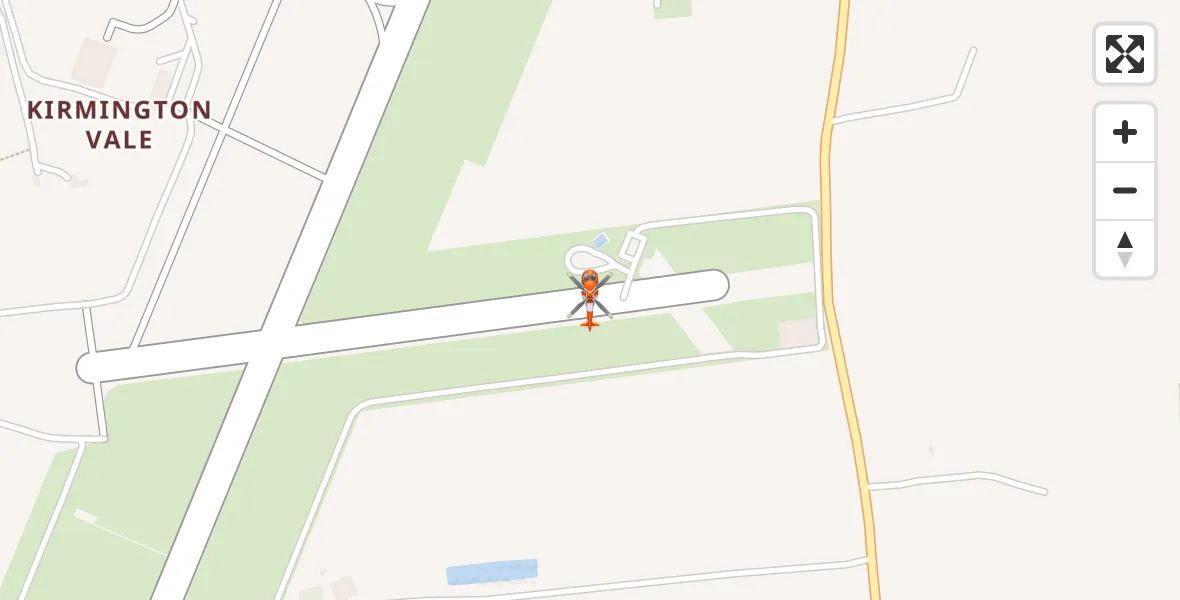Zoom out of the map

[1124, 190]
